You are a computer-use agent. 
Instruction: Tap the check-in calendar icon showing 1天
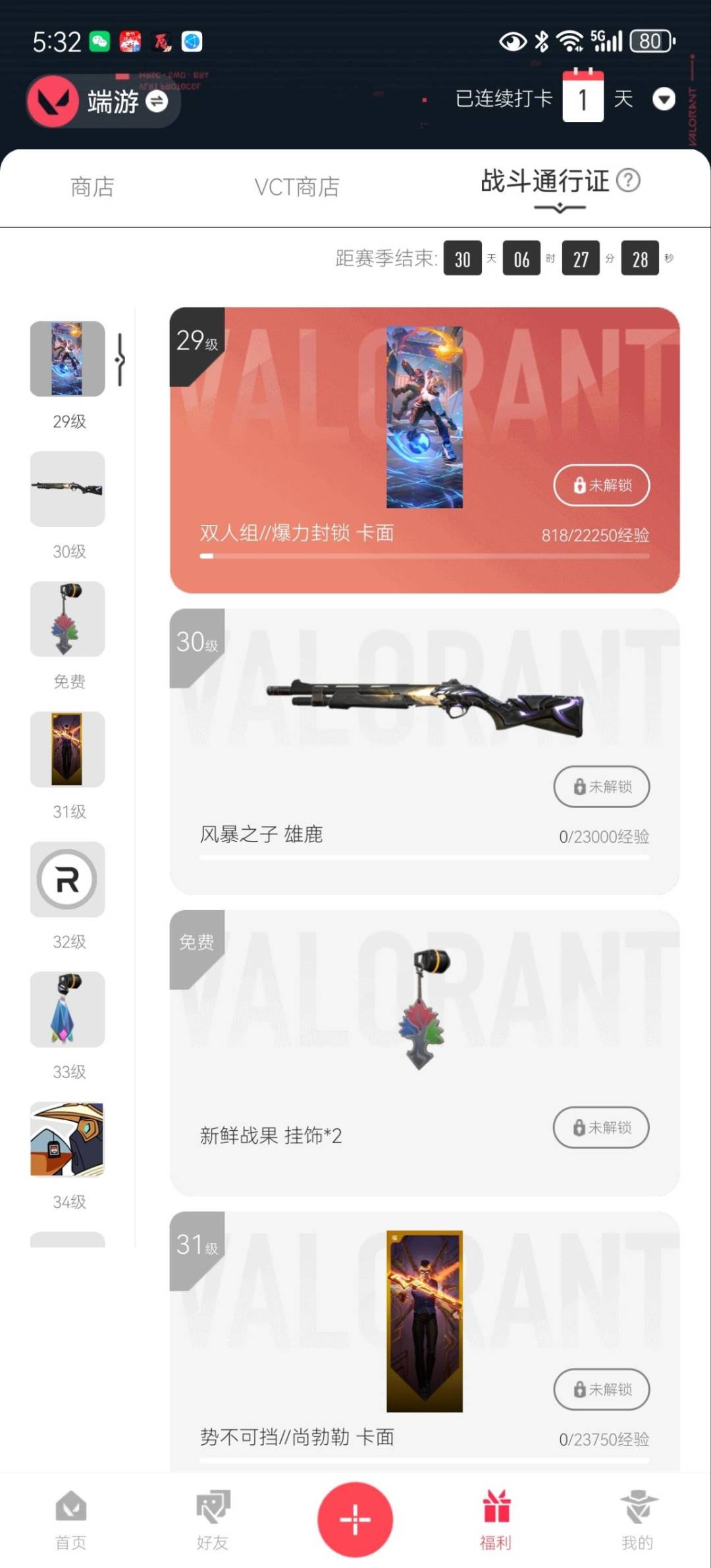582,97
